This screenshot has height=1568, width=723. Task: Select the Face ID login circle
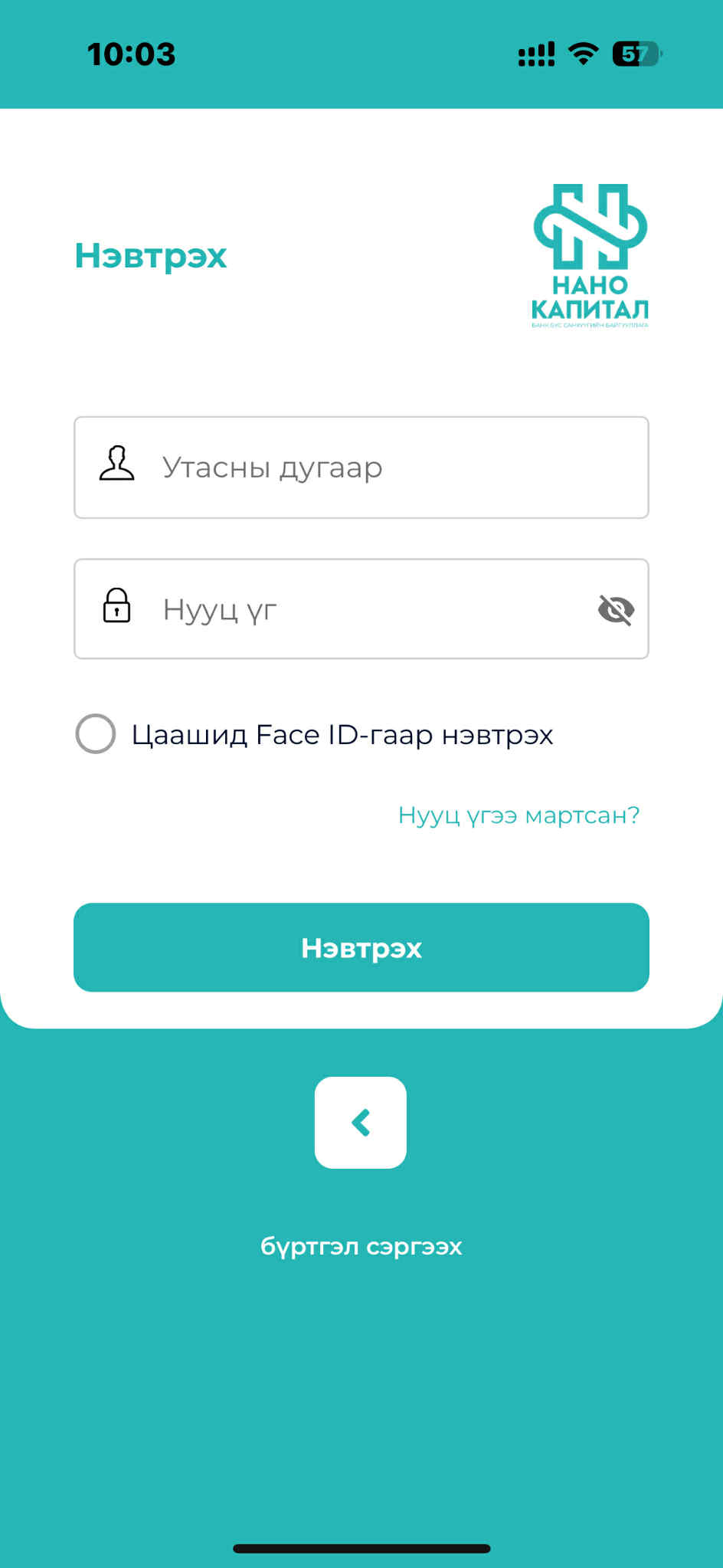pos(96,734)
